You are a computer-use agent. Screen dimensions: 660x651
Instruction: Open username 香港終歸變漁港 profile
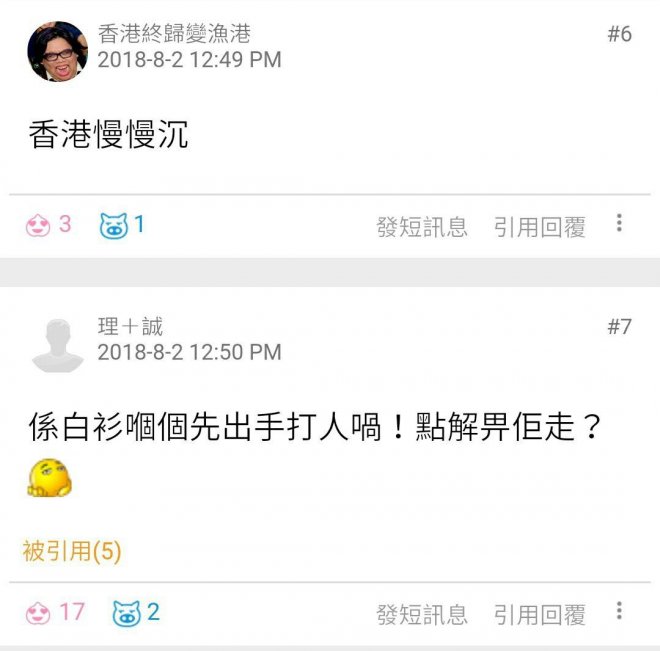coord(174,34)
